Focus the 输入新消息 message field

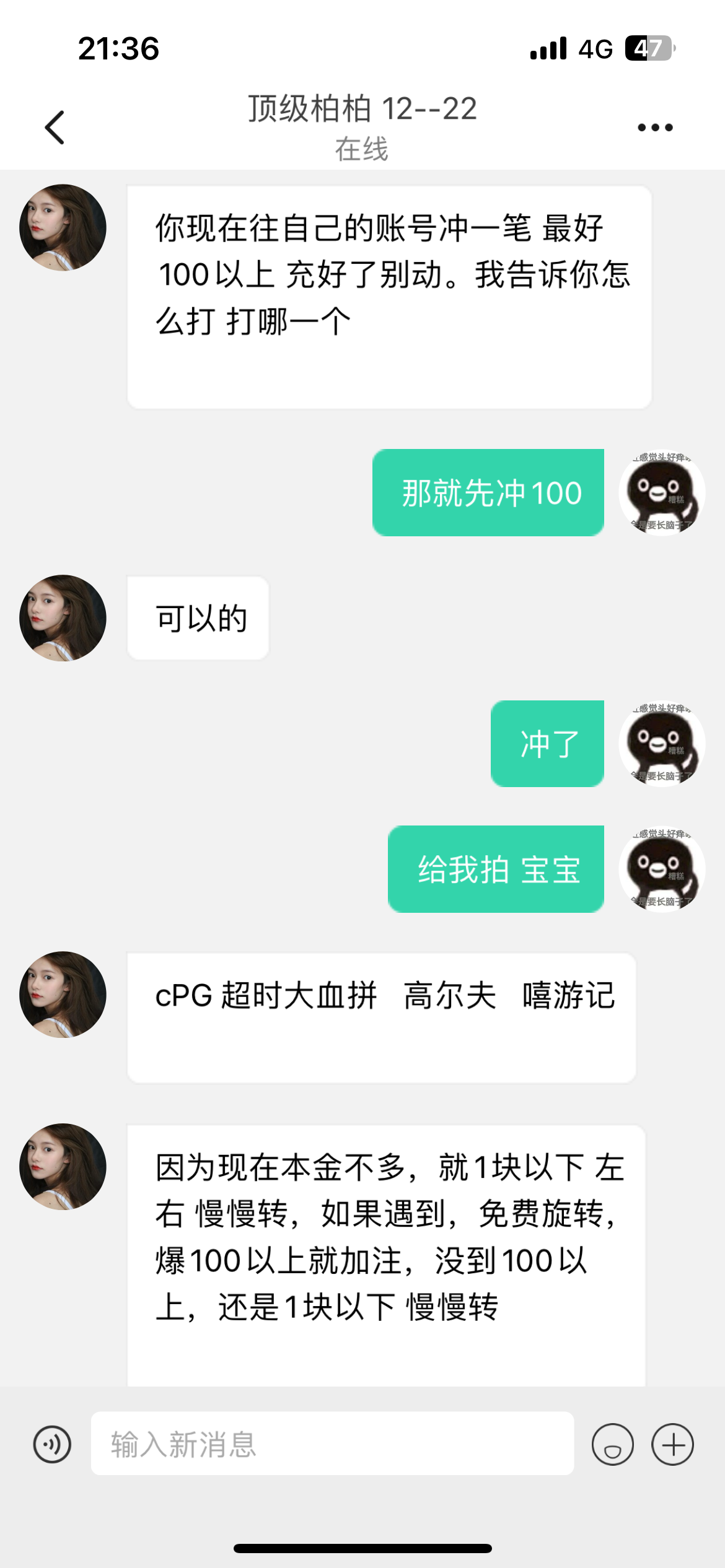tap(332, 1445)
